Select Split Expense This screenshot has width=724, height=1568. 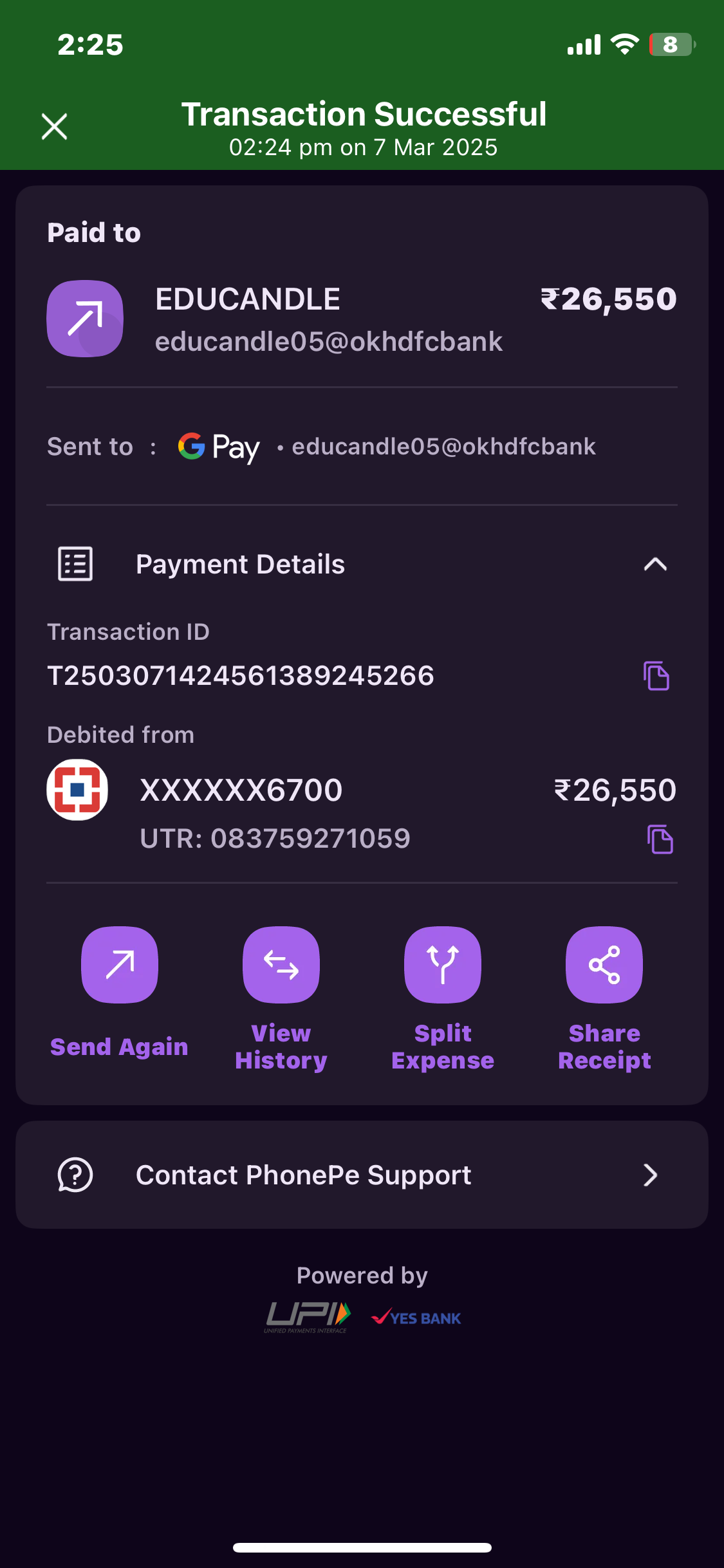point(443,965)
